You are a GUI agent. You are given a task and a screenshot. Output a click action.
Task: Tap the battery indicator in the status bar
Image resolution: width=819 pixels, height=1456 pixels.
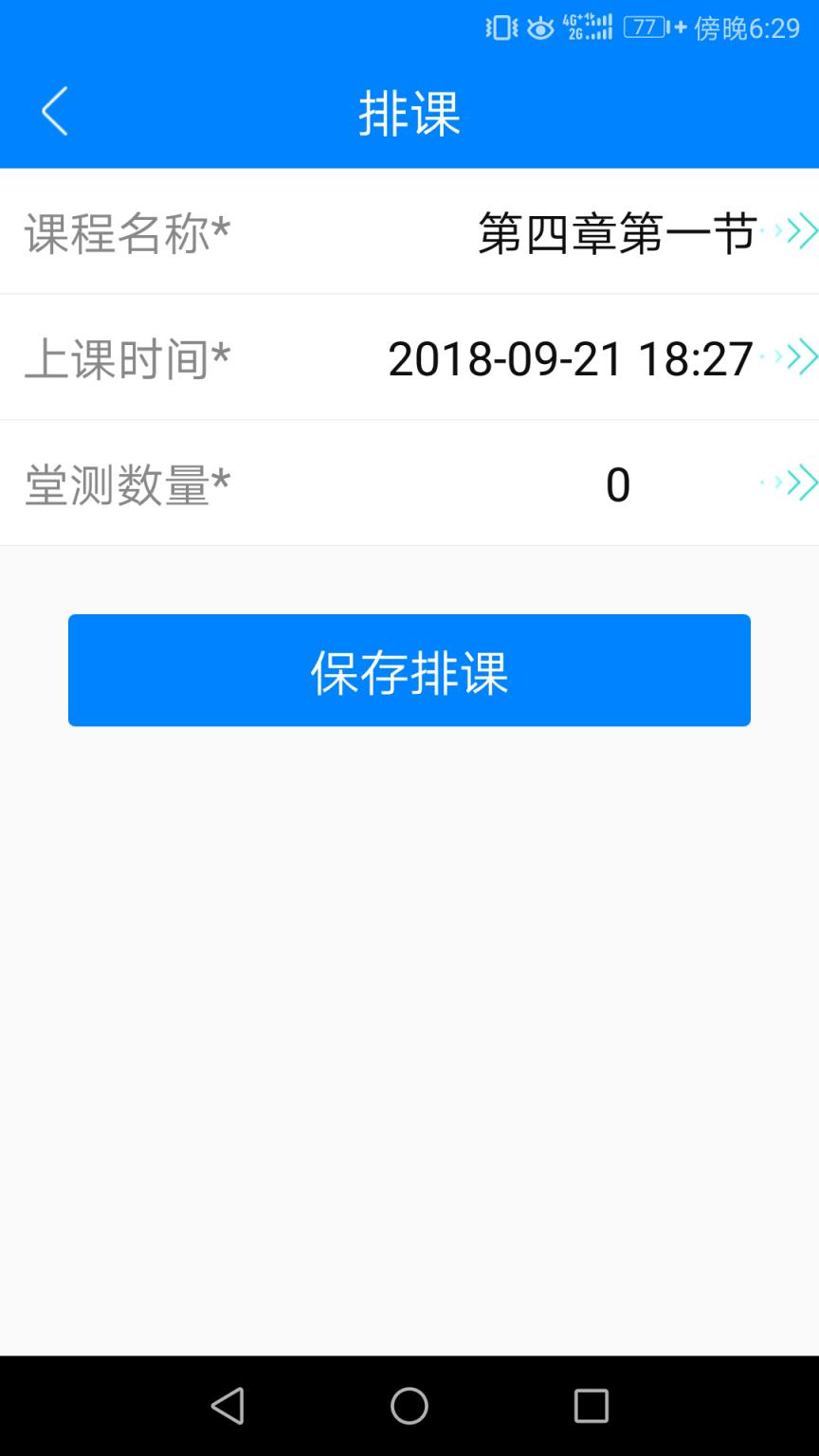644,28
